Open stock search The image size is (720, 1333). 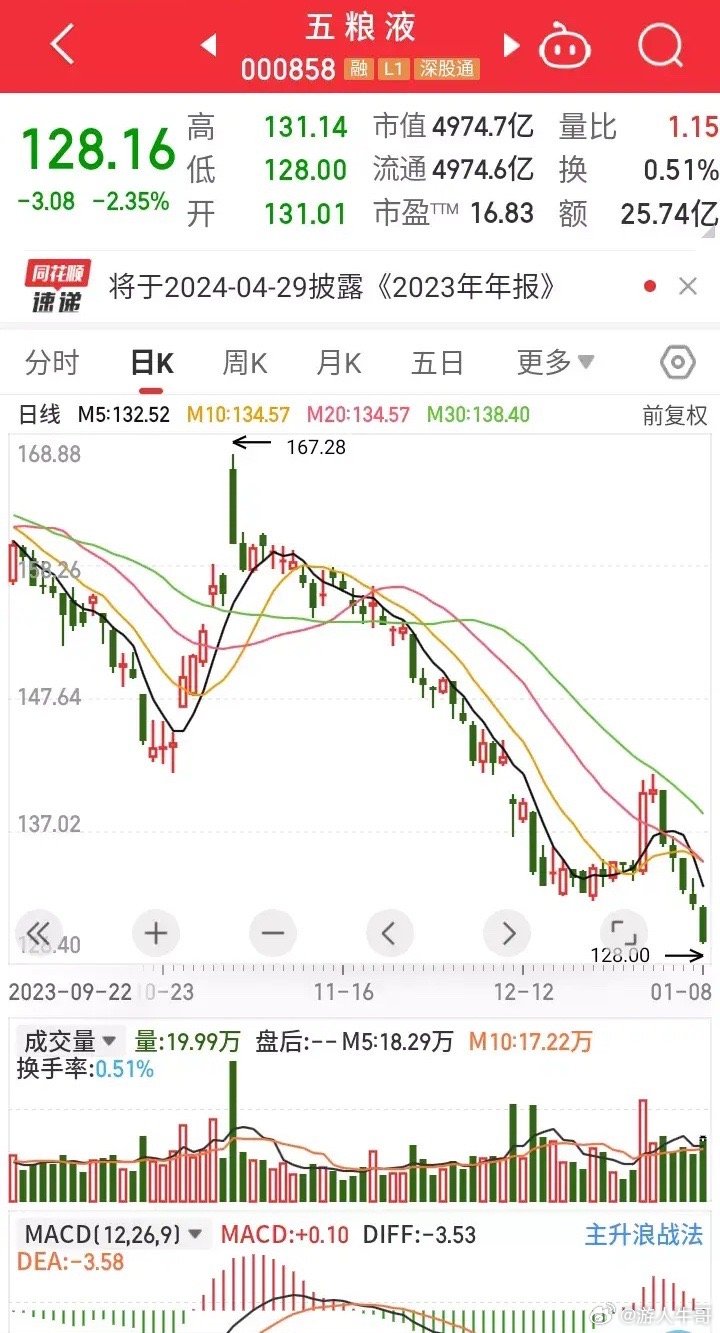(659, 45)
